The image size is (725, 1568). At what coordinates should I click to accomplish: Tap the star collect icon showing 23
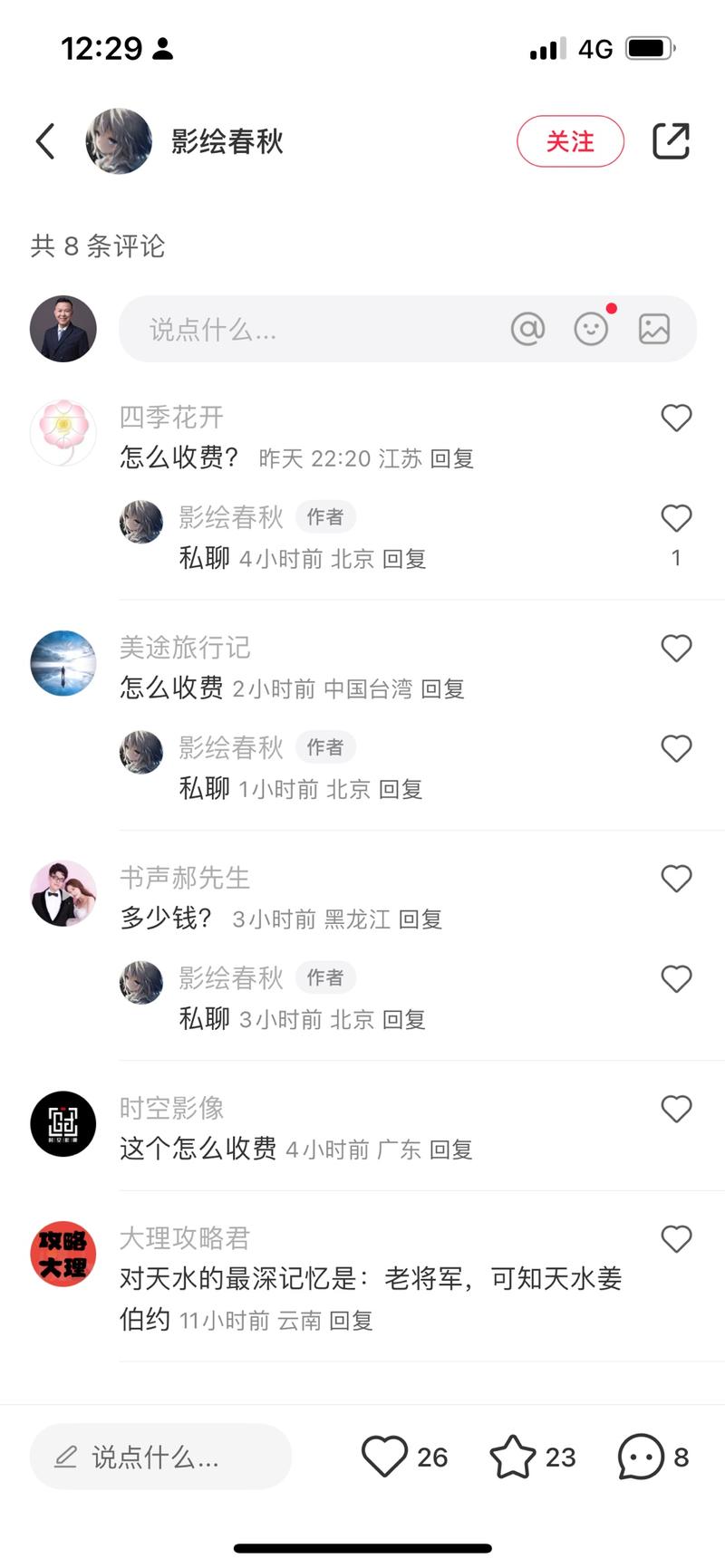coord(516,1457)
